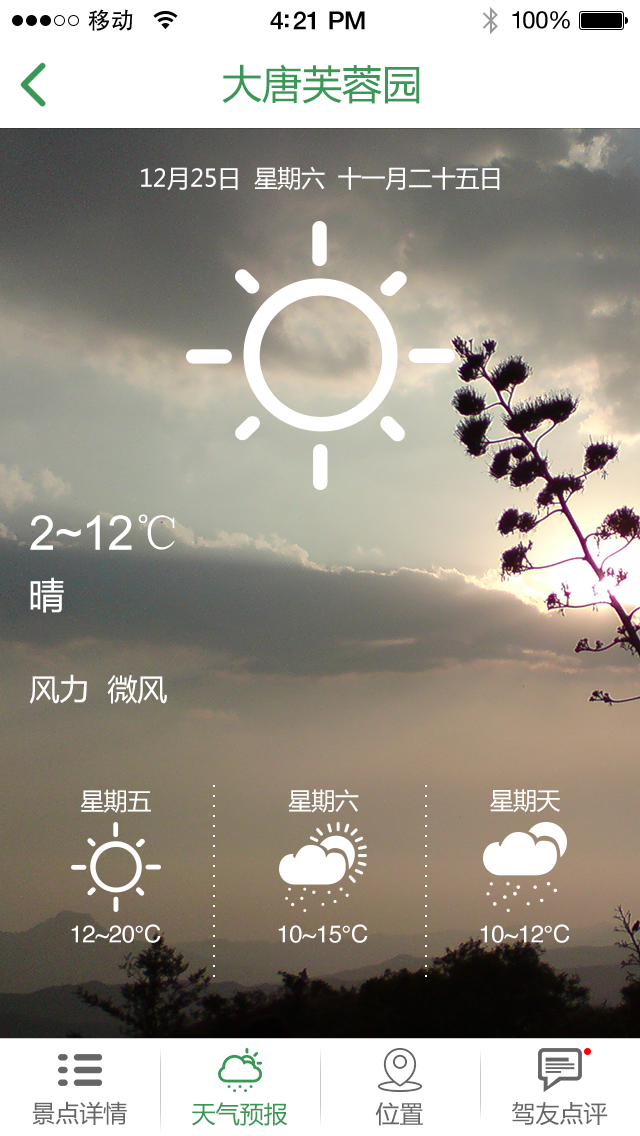Open the 驾友点评 tab
The width and height of the screenshot is (640, 1136).
click(560, 1087)
